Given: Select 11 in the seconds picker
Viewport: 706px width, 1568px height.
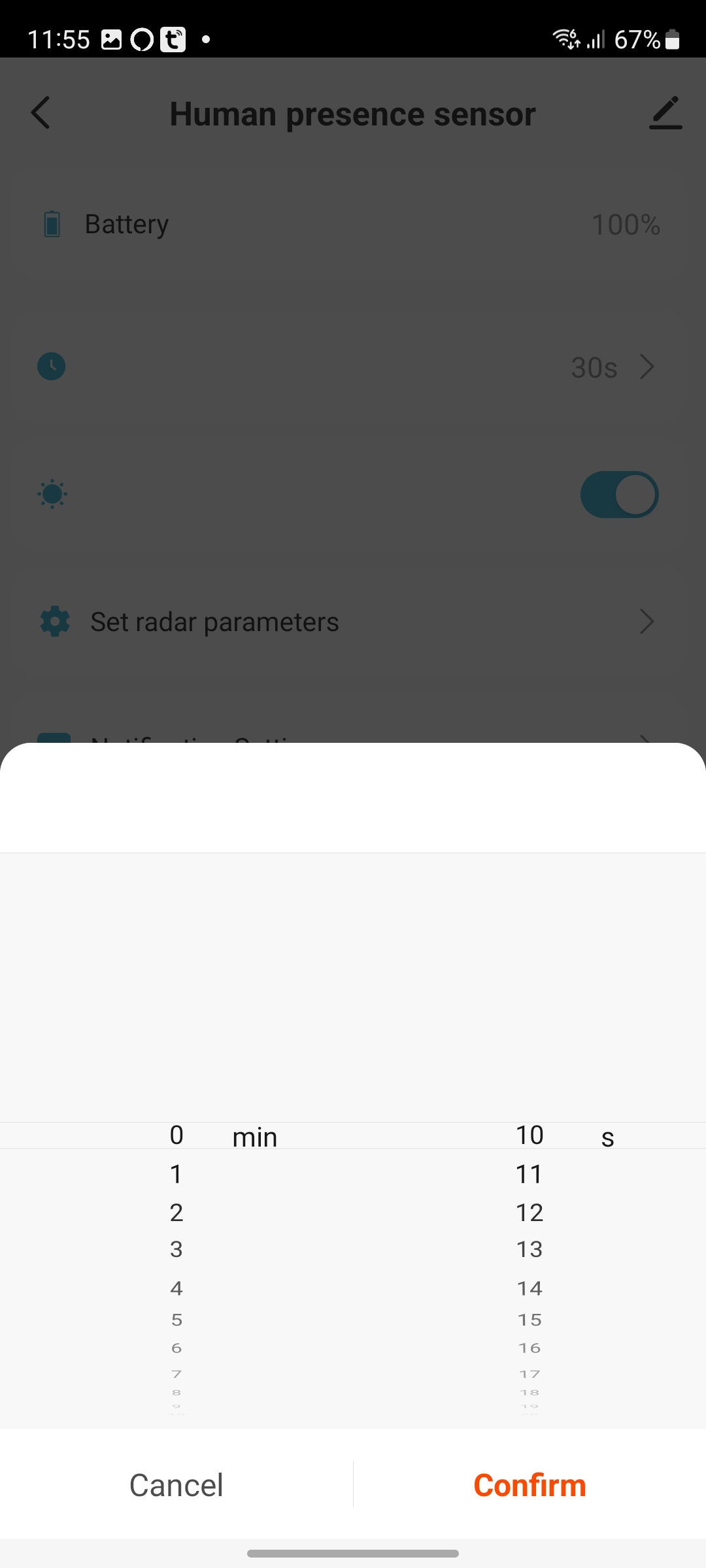Looking at the screenshot, I should [x=529, y=1174].
